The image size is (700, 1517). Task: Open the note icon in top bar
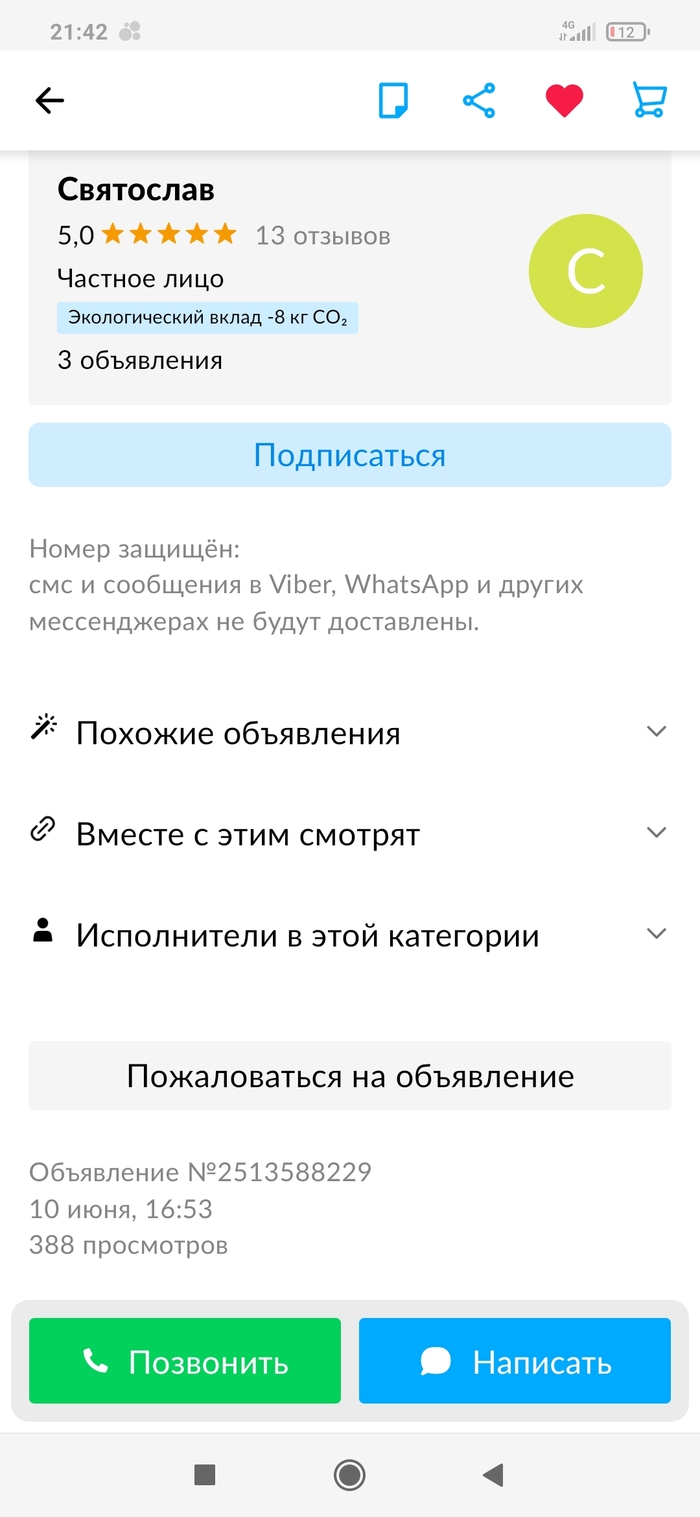(393, 100)
